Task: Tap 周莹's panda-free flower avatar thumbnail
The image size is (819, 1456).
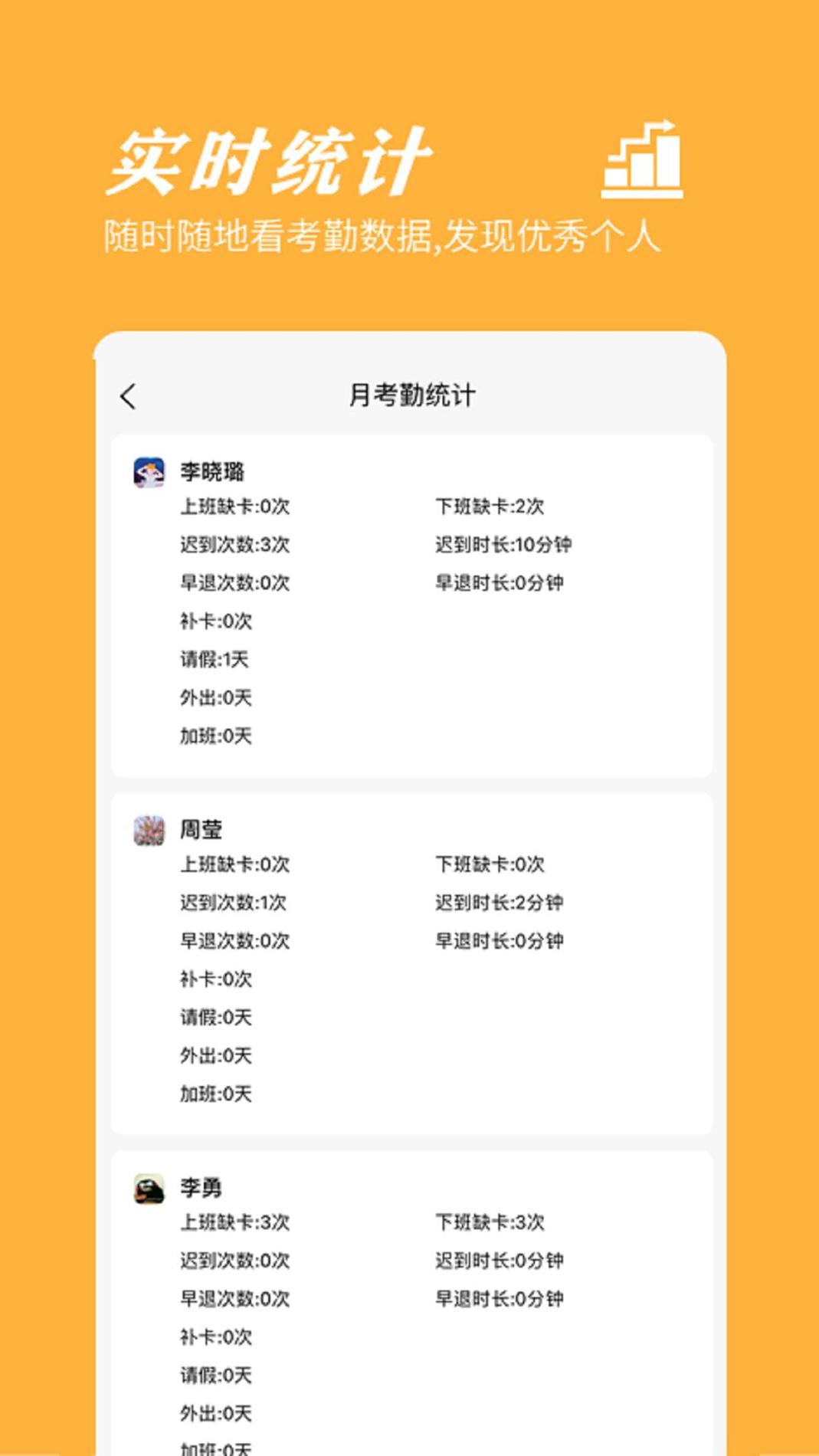Action: pos(150,830)
